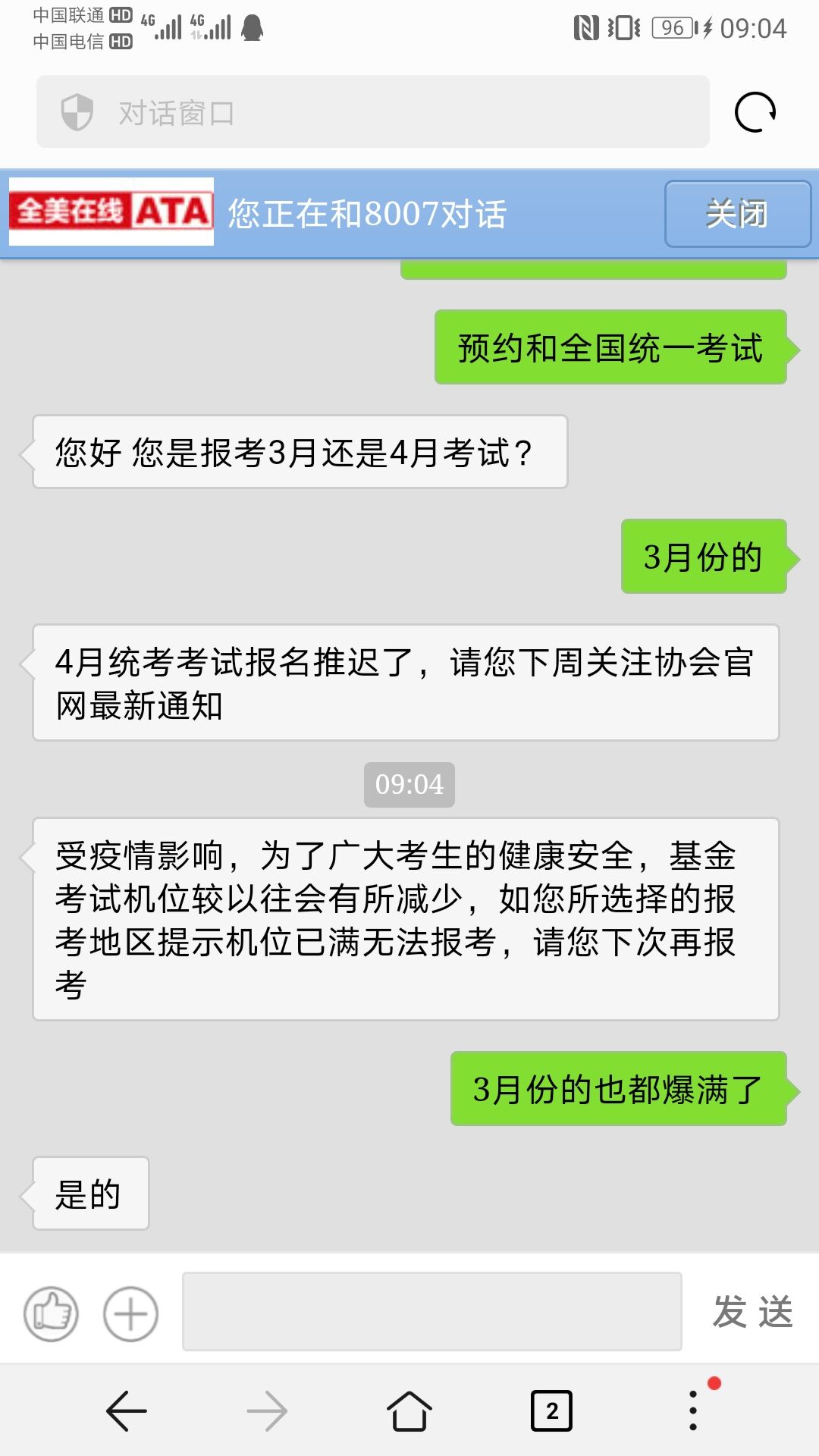The image size is (819, 1456).
Task: Go forward in browser history
Action: pos(267,1411)
